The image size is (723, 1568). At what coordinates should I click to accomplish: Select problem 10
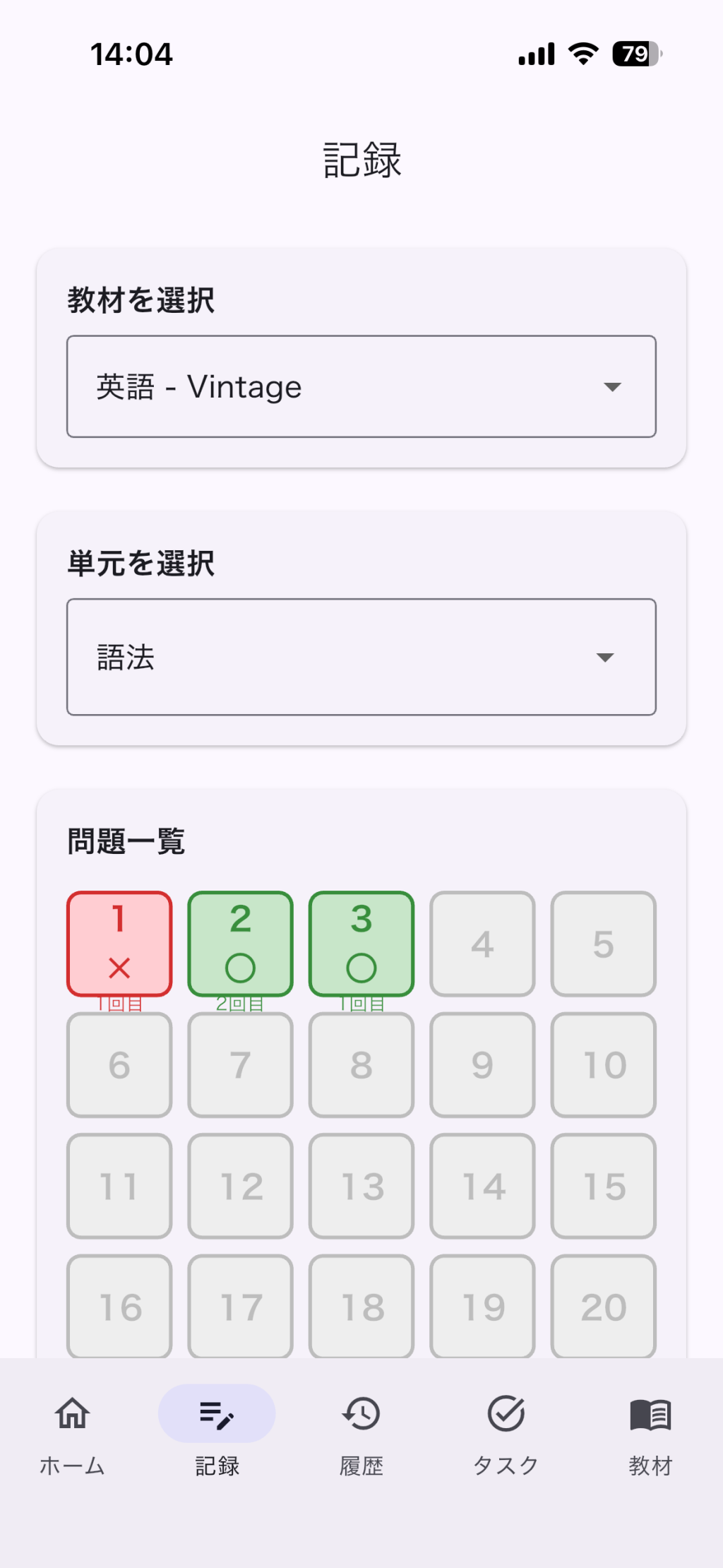[x=603, y=1064]
